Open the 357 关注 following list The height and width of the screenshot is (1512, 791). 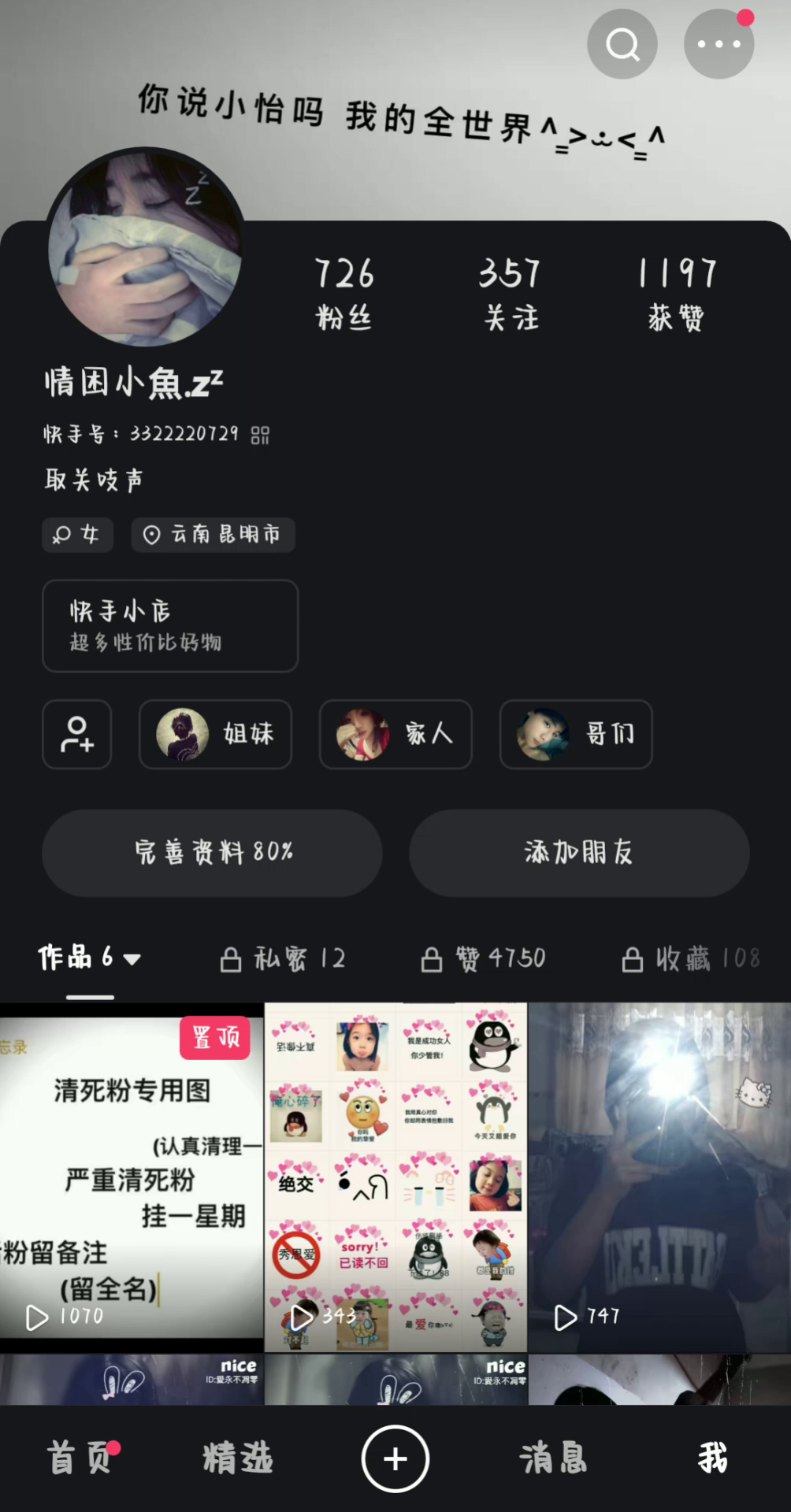[511, 293]
